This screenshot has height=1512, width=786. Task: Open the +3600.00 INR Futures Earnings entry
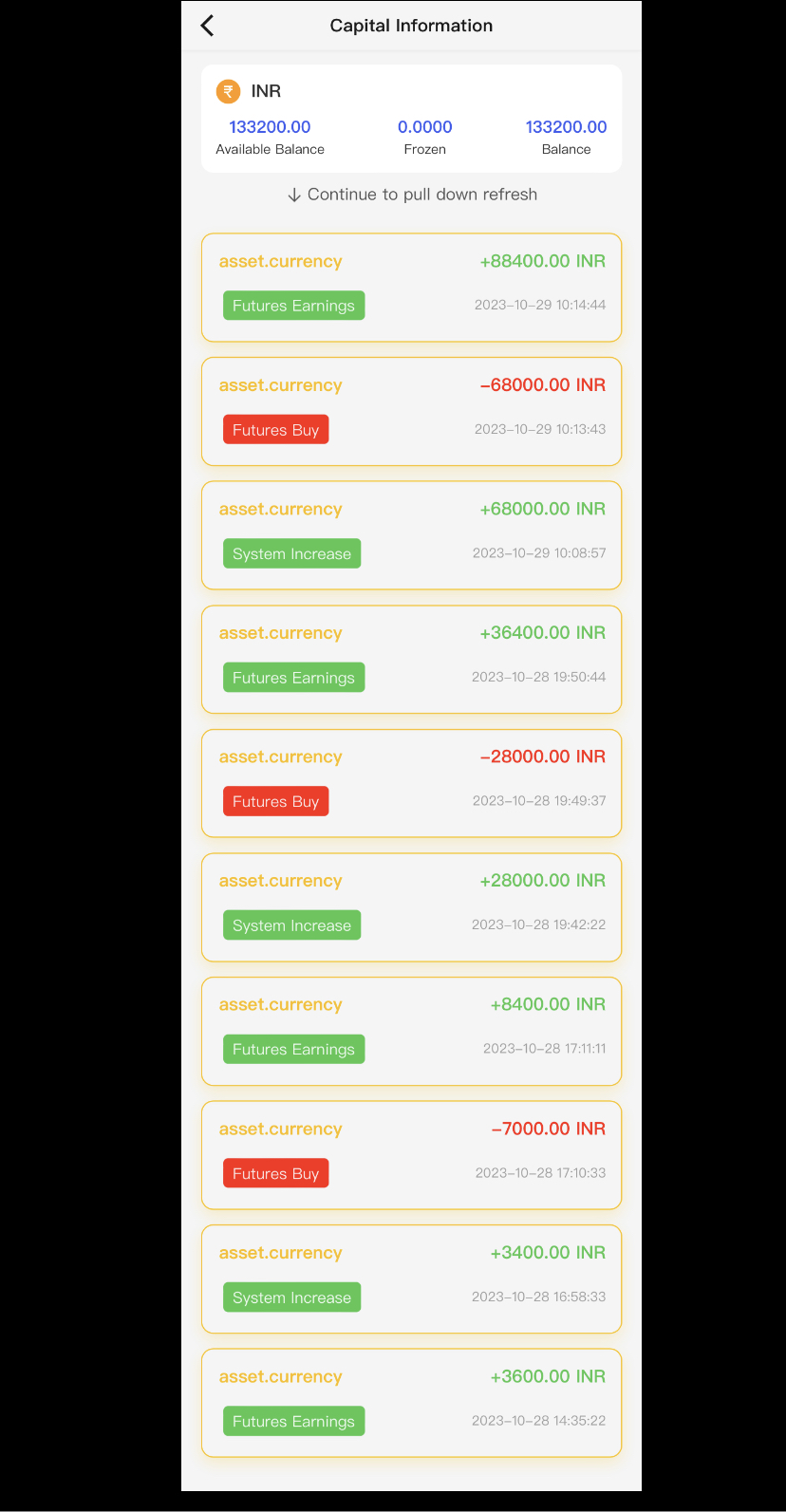[411, 1403]
